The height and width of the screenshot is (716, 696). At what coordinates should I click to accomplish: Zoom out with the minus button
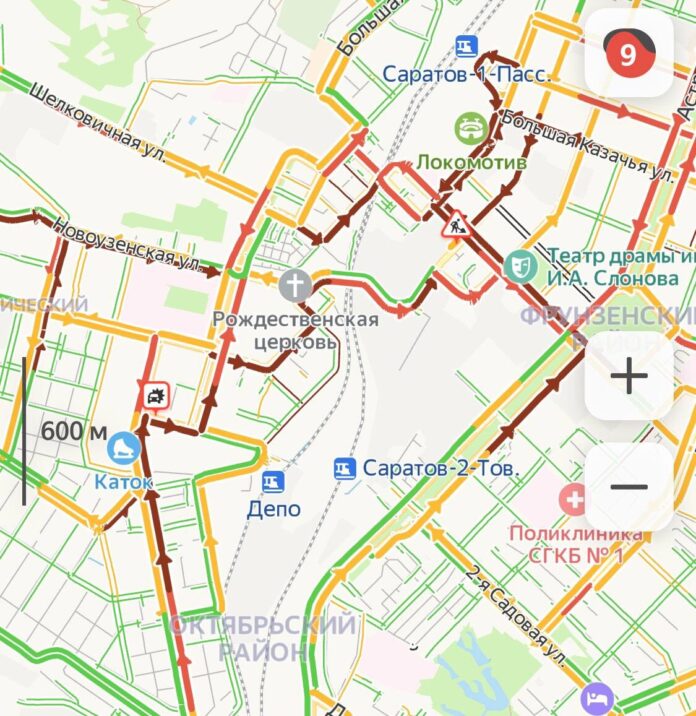pos(629,487)
